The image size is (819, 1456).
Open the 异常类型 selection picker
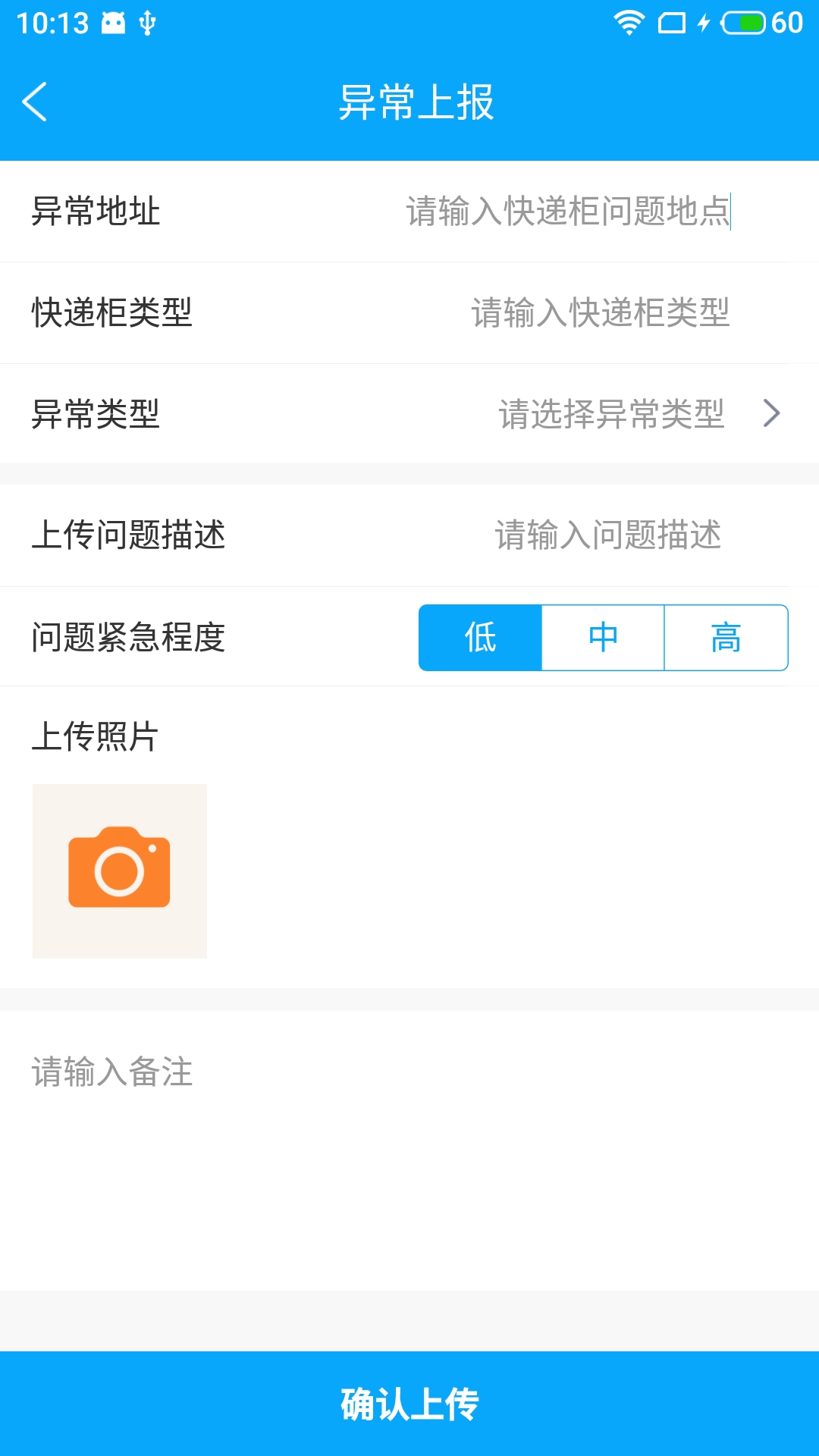coord(637,414)
